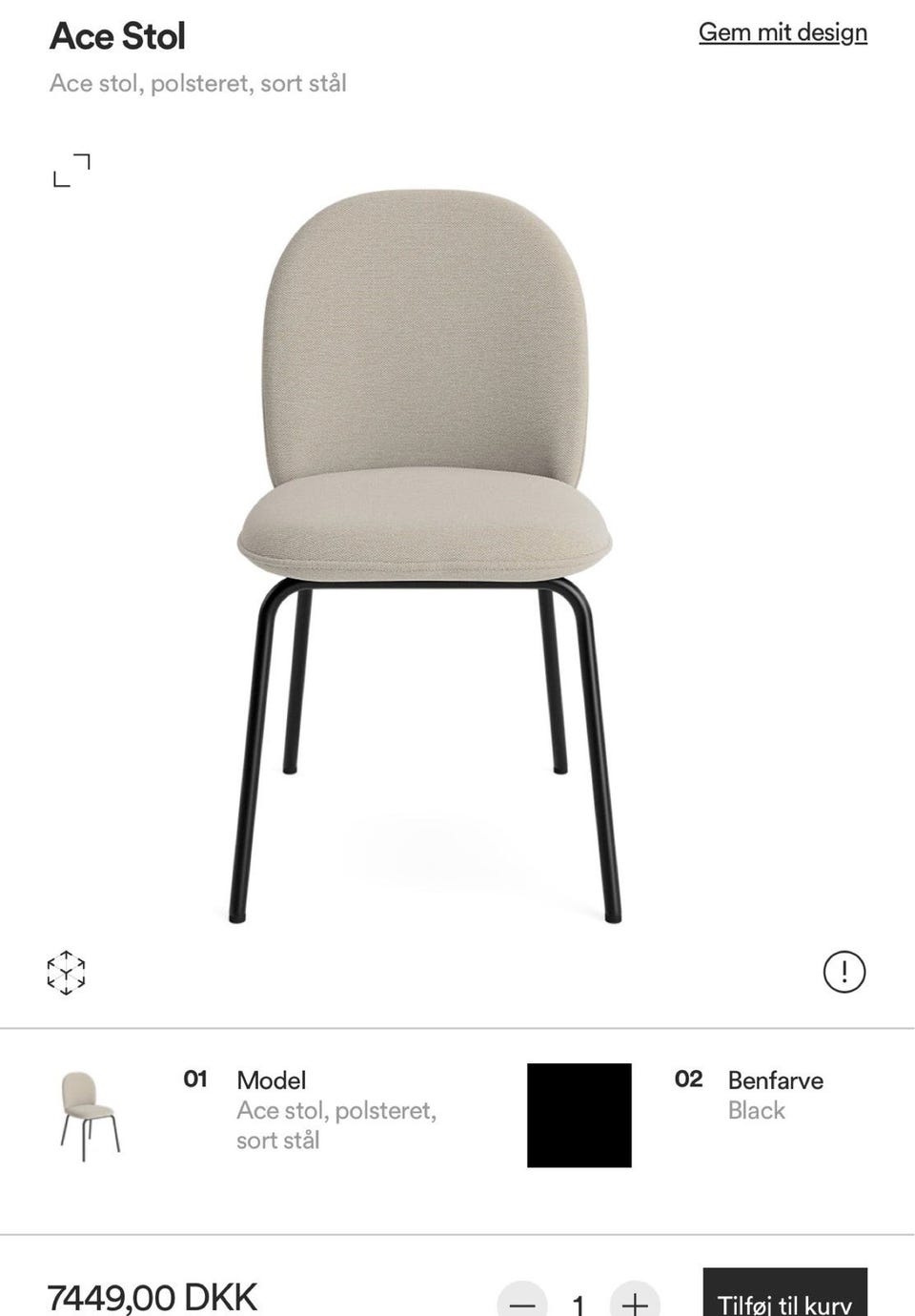Tap the circled warning icon bottom right of viewer

coord(845,972)
